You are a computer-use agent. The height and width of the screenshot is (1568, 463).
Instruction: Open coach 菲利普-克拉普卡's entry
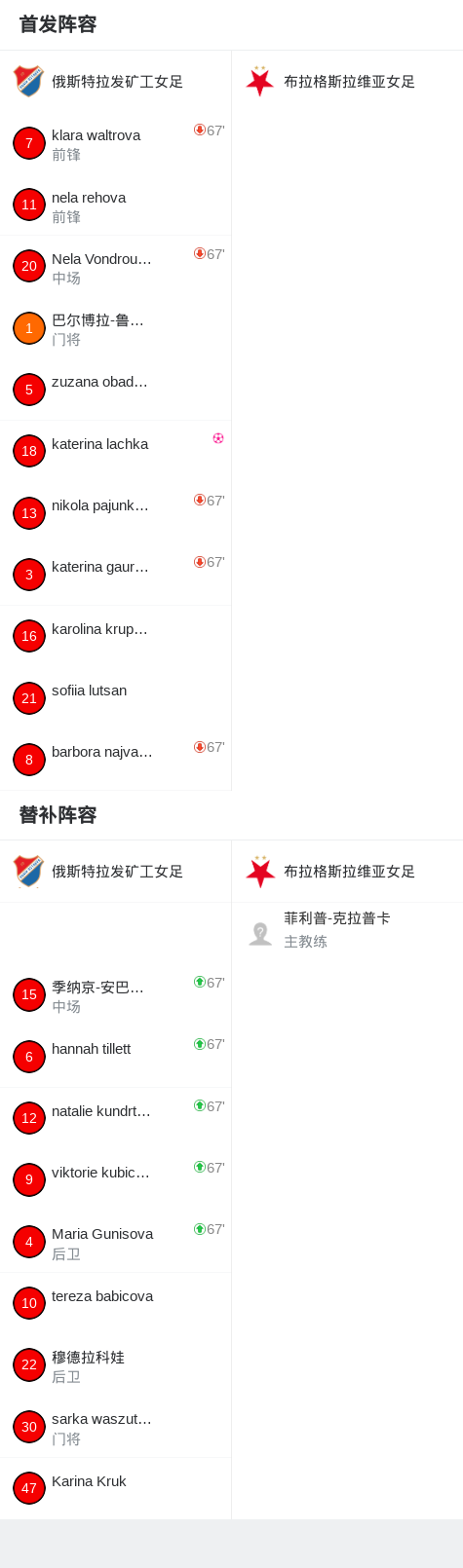pos(347,932)
